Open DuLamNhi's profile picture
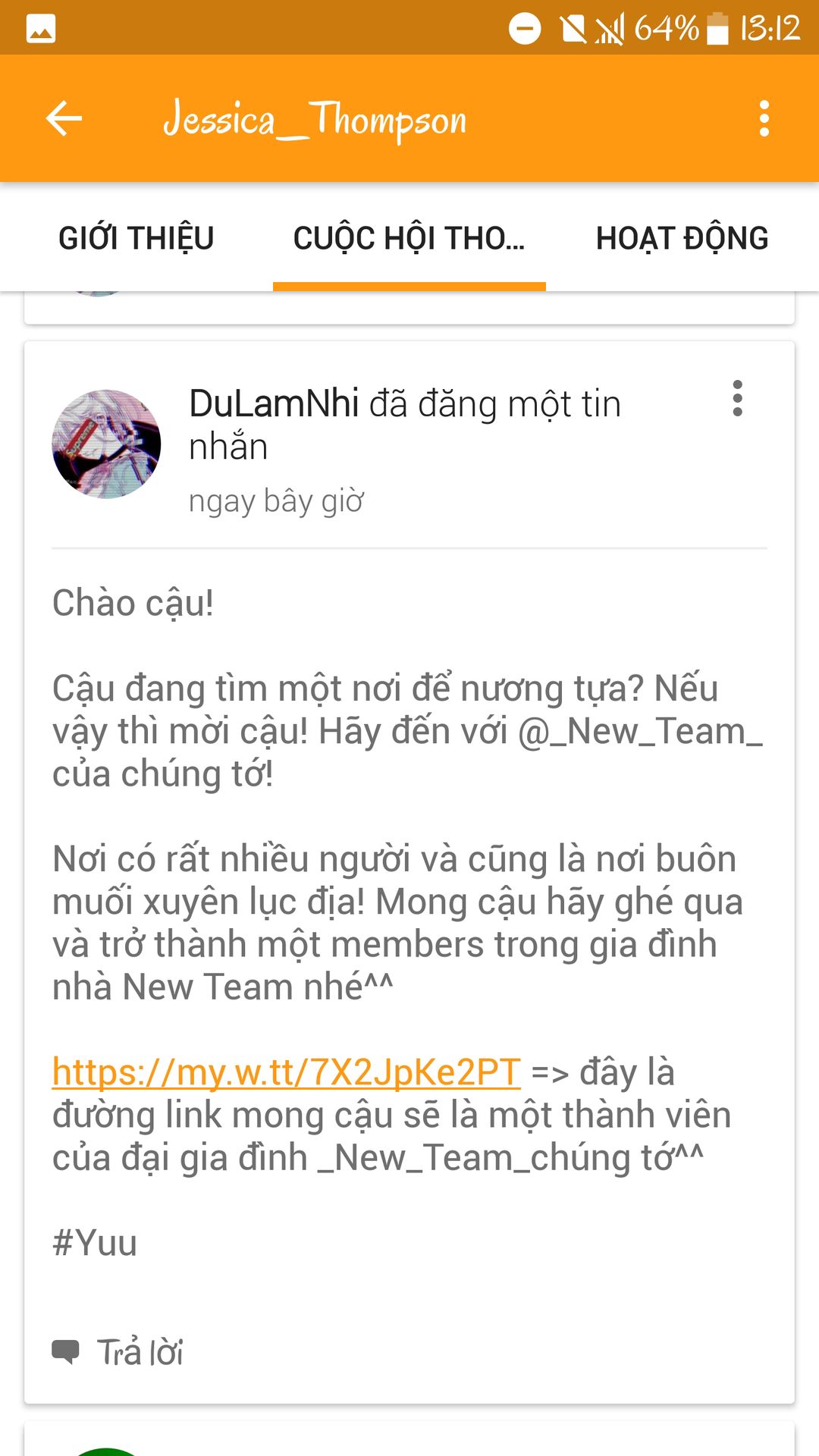819x1456 pixels. pyautogui.click(x=106, y=444)
